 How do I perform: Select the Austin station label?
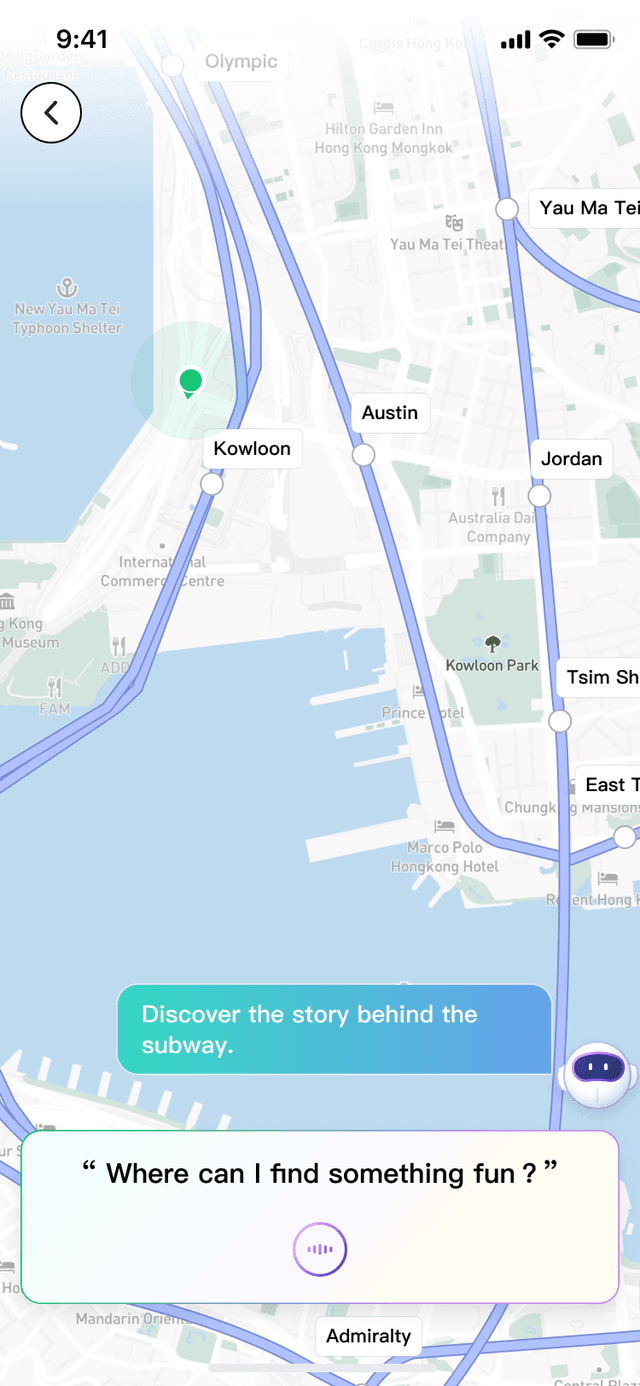(390, 413)
